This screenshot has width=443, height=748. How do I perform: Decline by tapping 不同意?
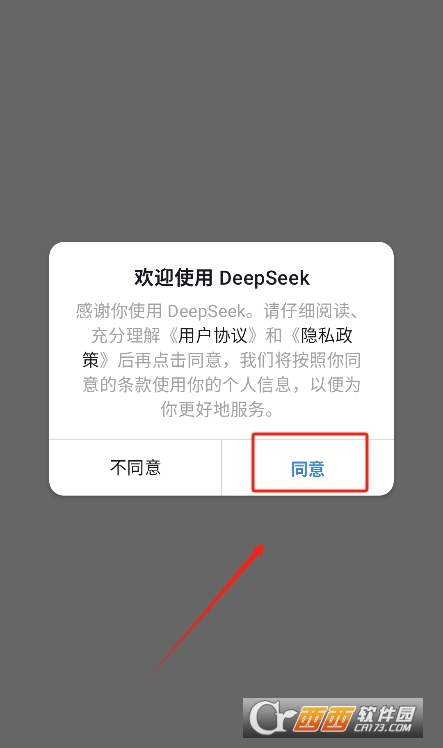pos(135,468)
